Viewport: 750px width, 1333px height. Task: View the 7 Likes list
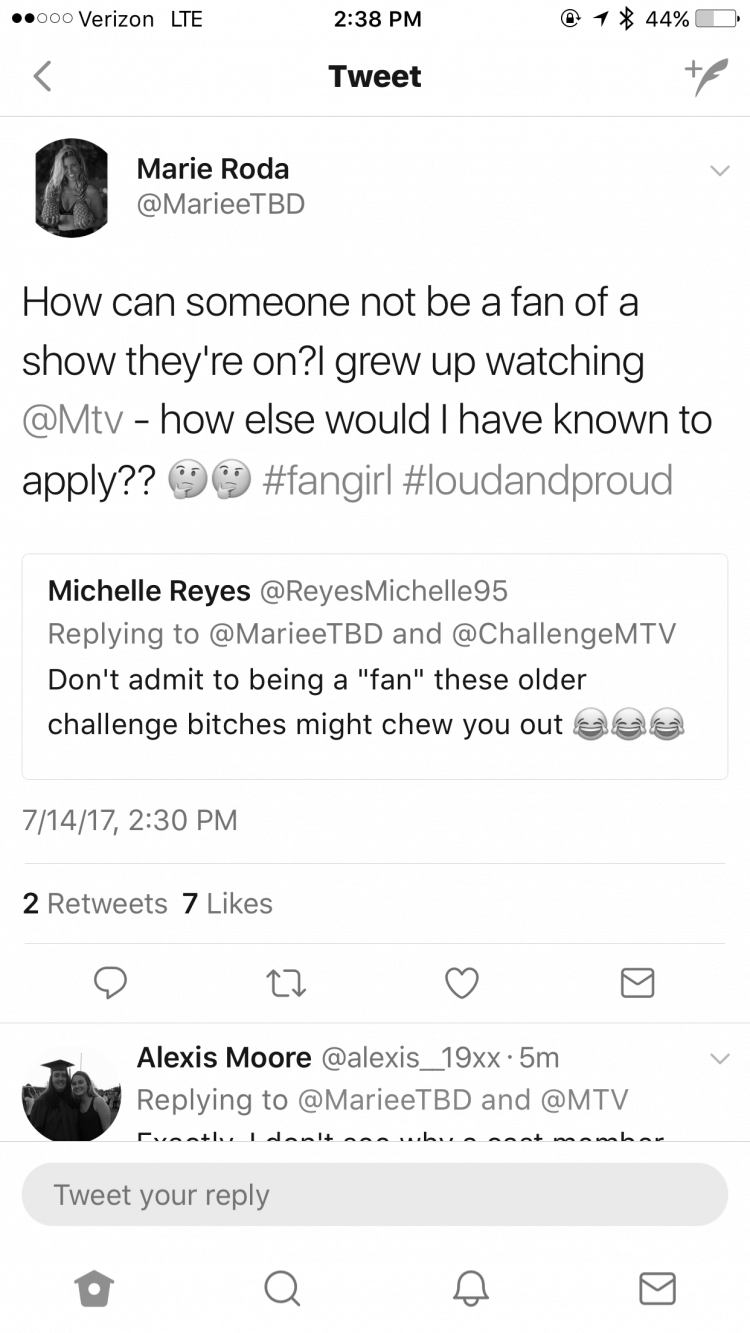pyautogui.click(x=228, y=903)
